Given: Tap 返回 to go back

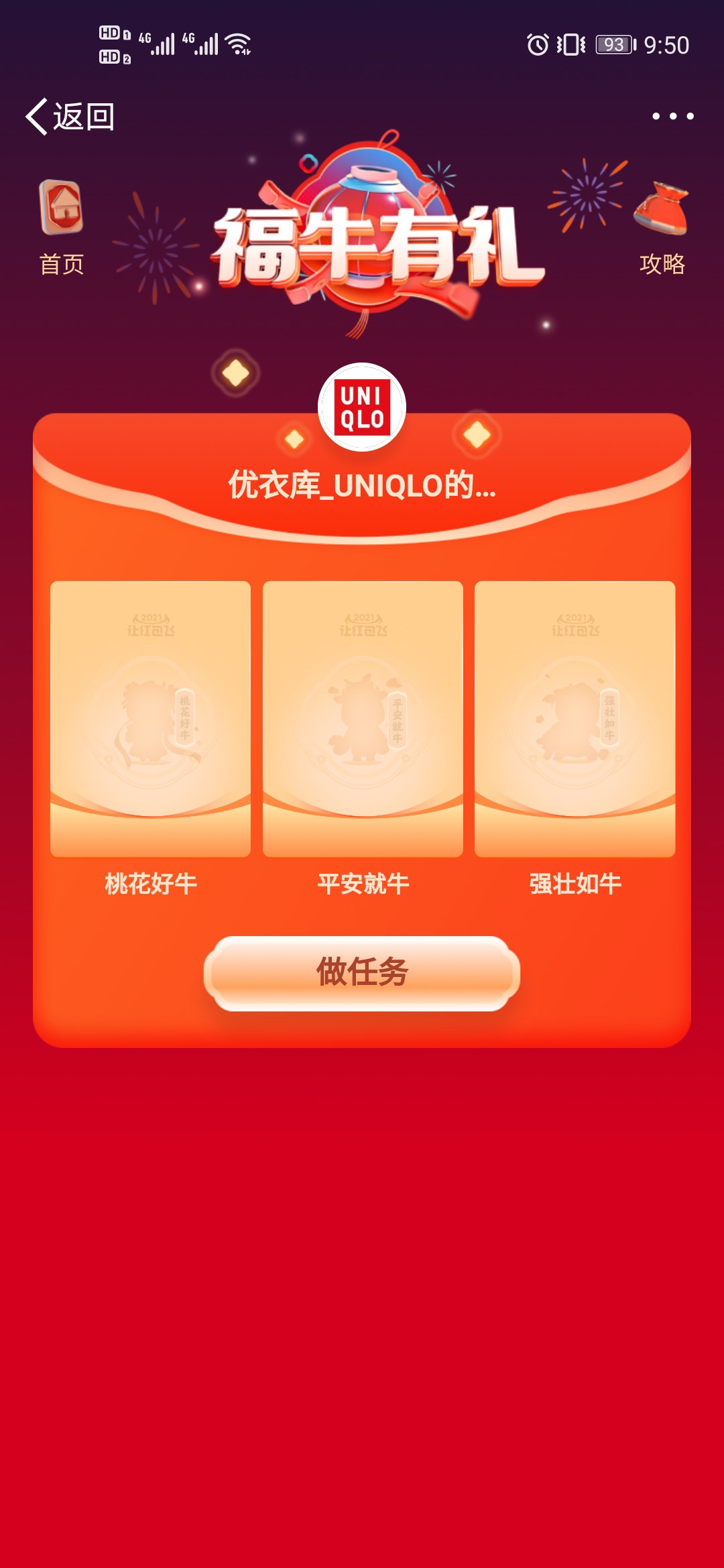Looking at the screenshot, I should [x=70, y=117].
